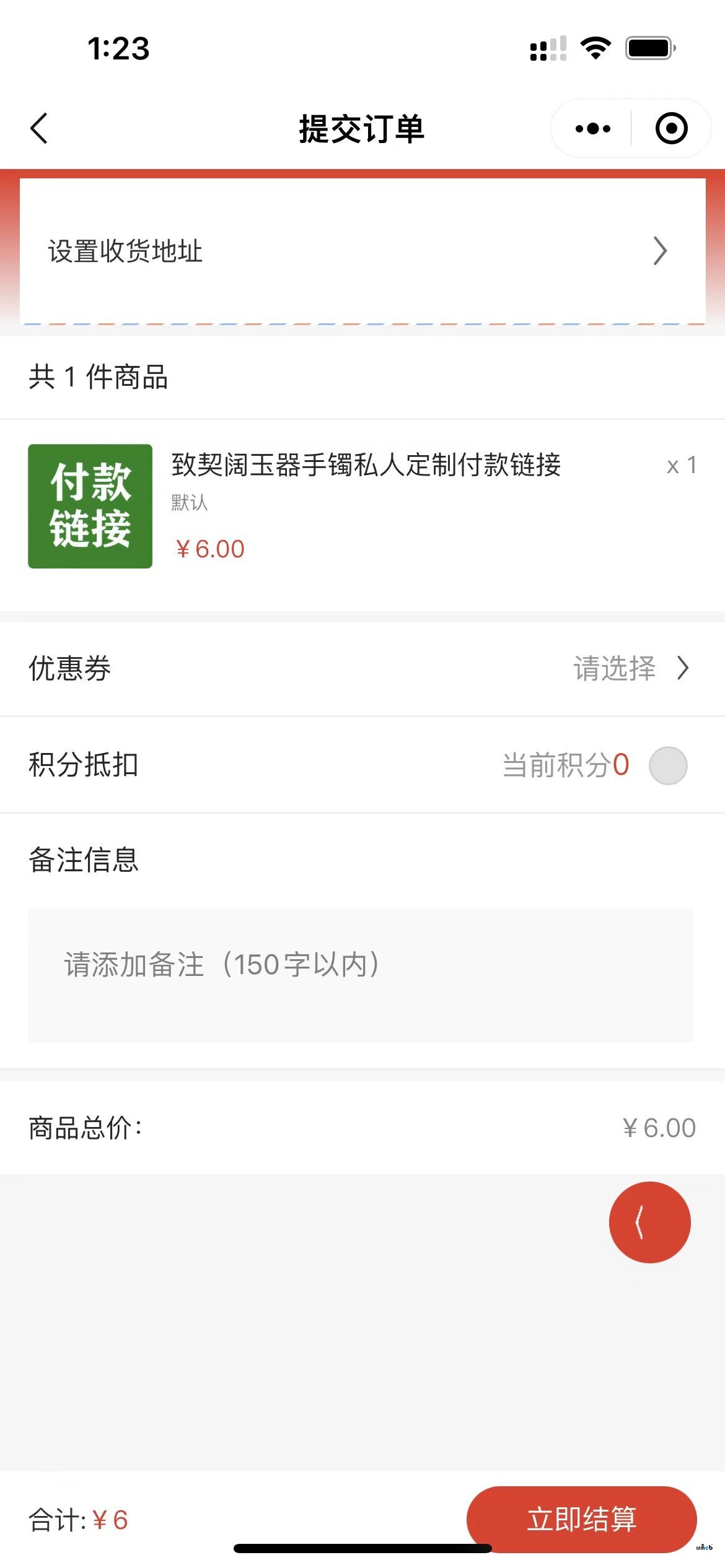Open 设置收货地址 to set a delivery address

click(x=362, y=251)
